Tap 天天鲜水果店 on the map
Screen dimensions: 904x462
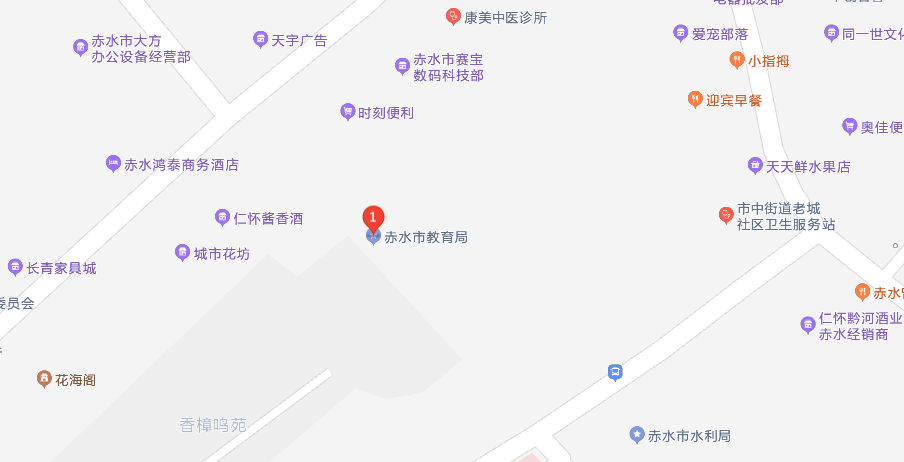click(x=755, y=165)
